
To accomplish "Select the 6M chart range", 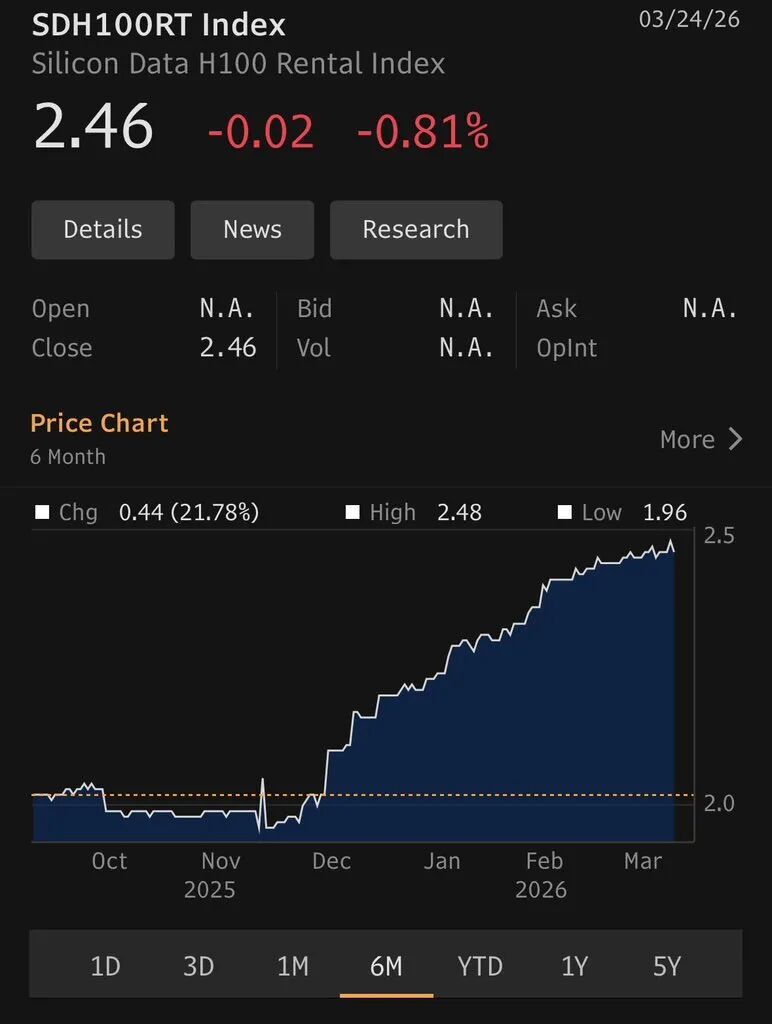I will click(x=386, y=966).
